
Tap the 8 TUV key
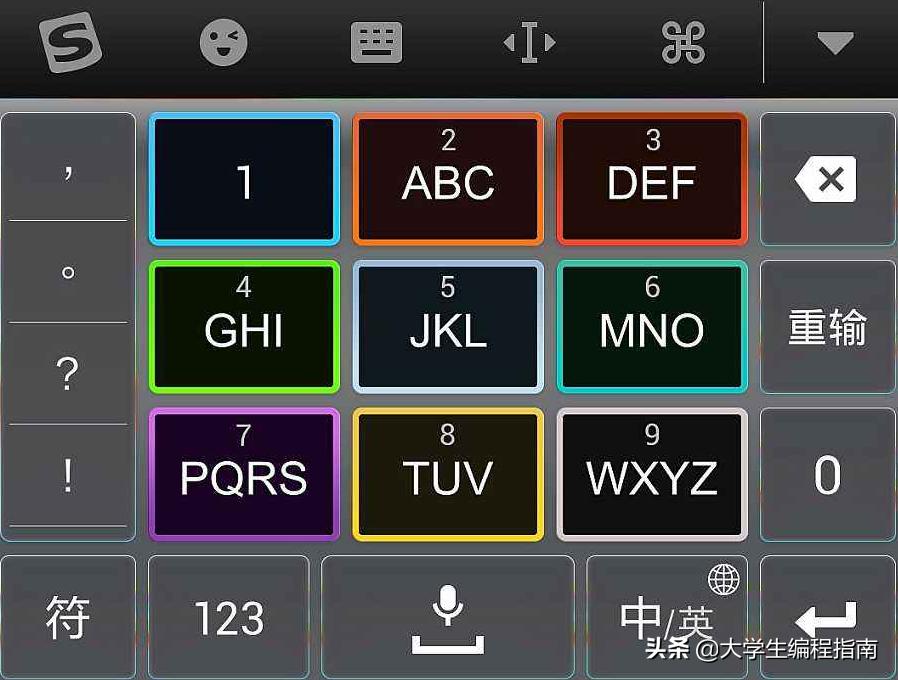click(x=448, y=474)
